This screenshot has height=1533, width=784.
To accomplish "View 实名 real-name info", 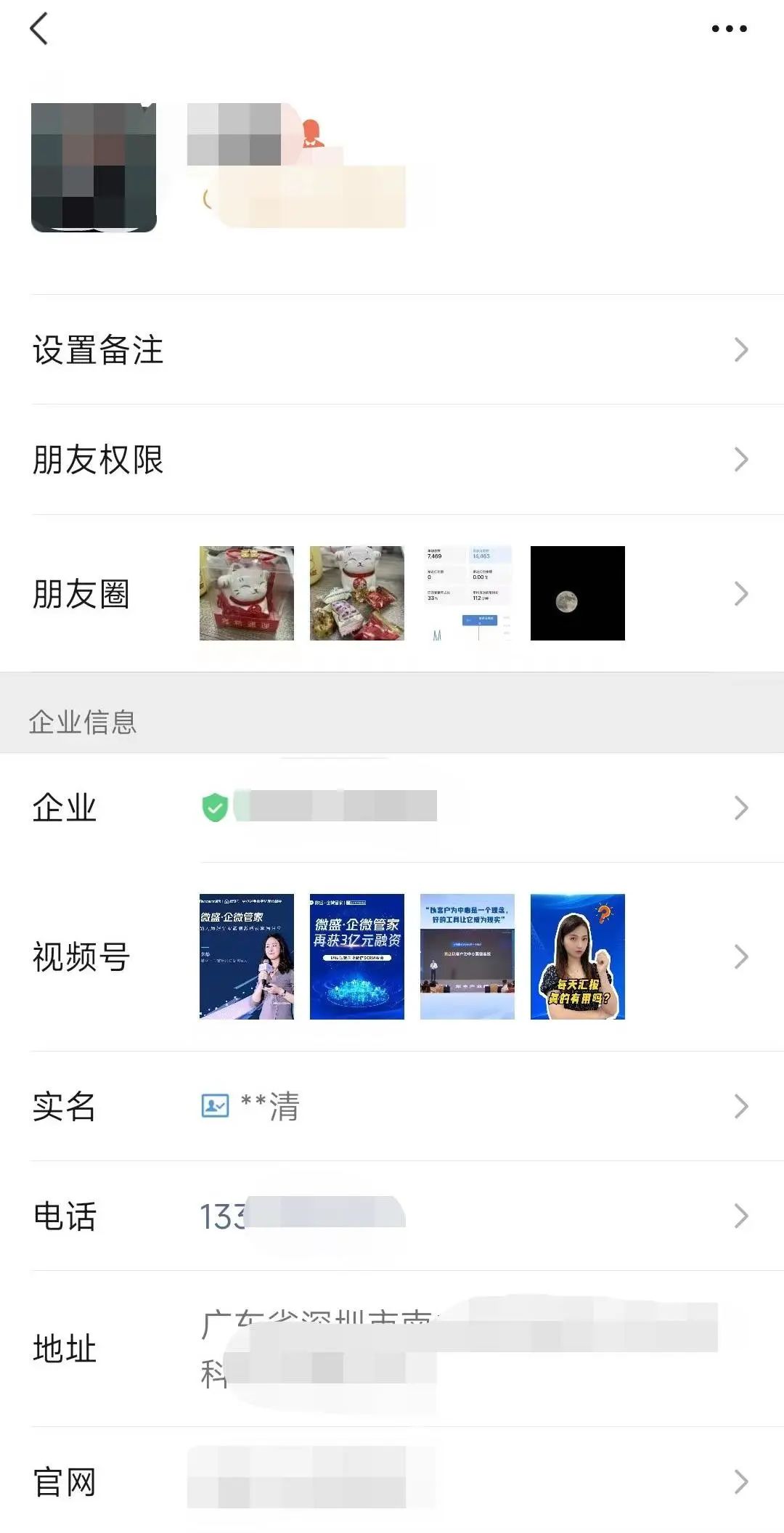I will click(392, 1106).
